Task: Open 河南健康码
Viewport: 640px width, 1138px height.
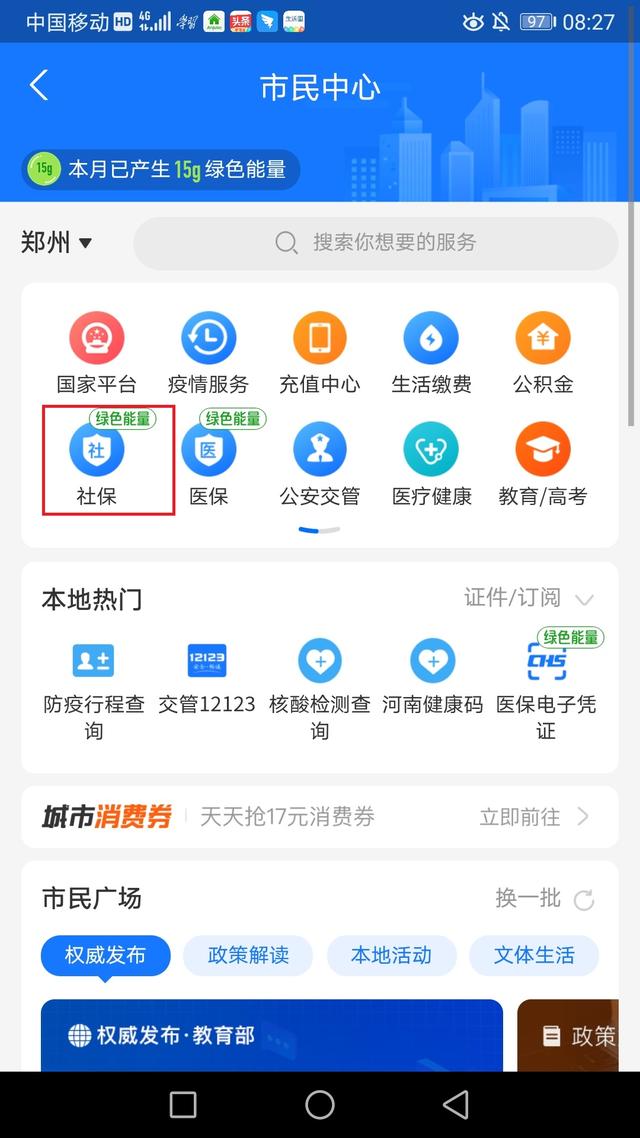Action: [x=432, y=675]
